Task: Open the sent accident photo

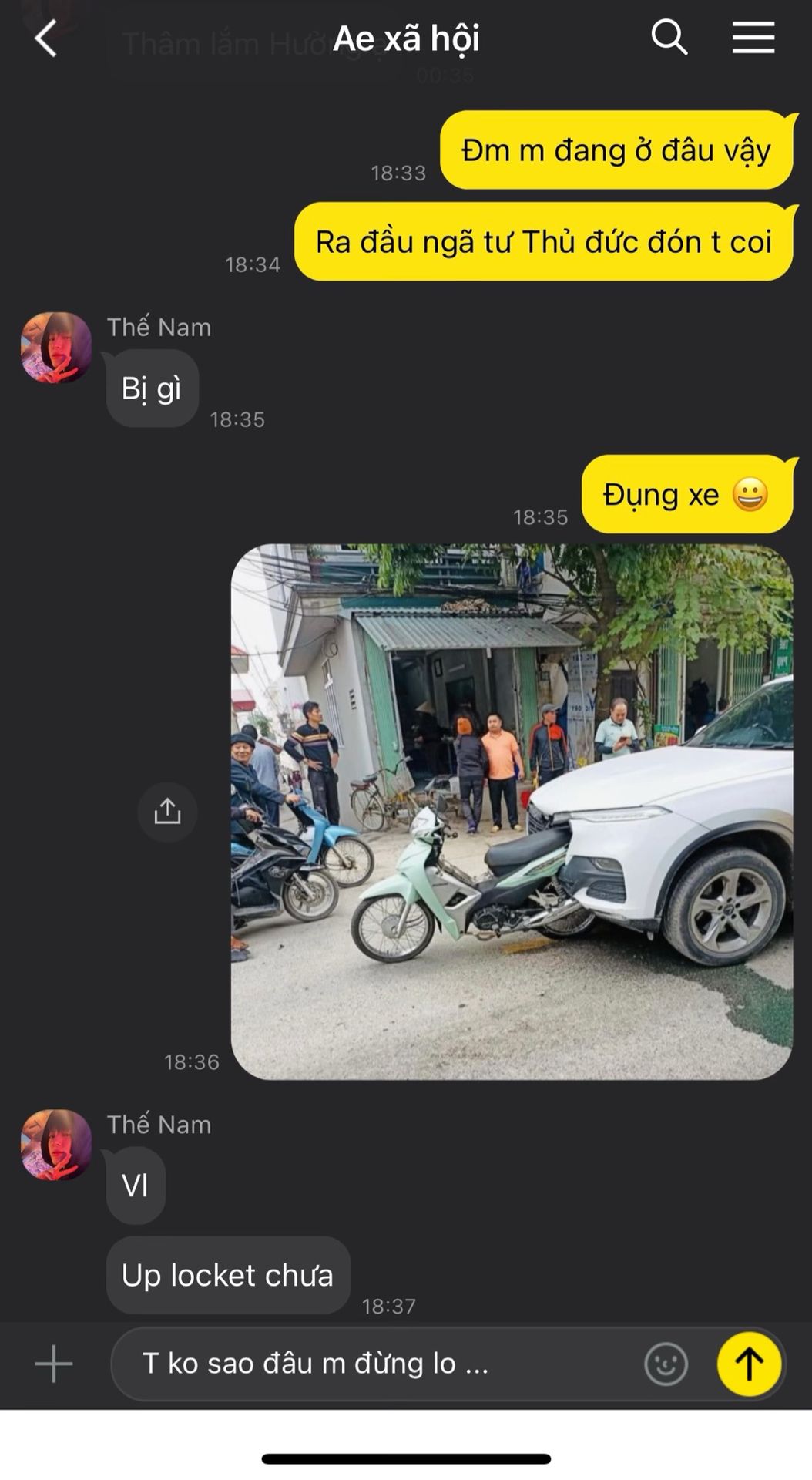Action: click(512, 812)
